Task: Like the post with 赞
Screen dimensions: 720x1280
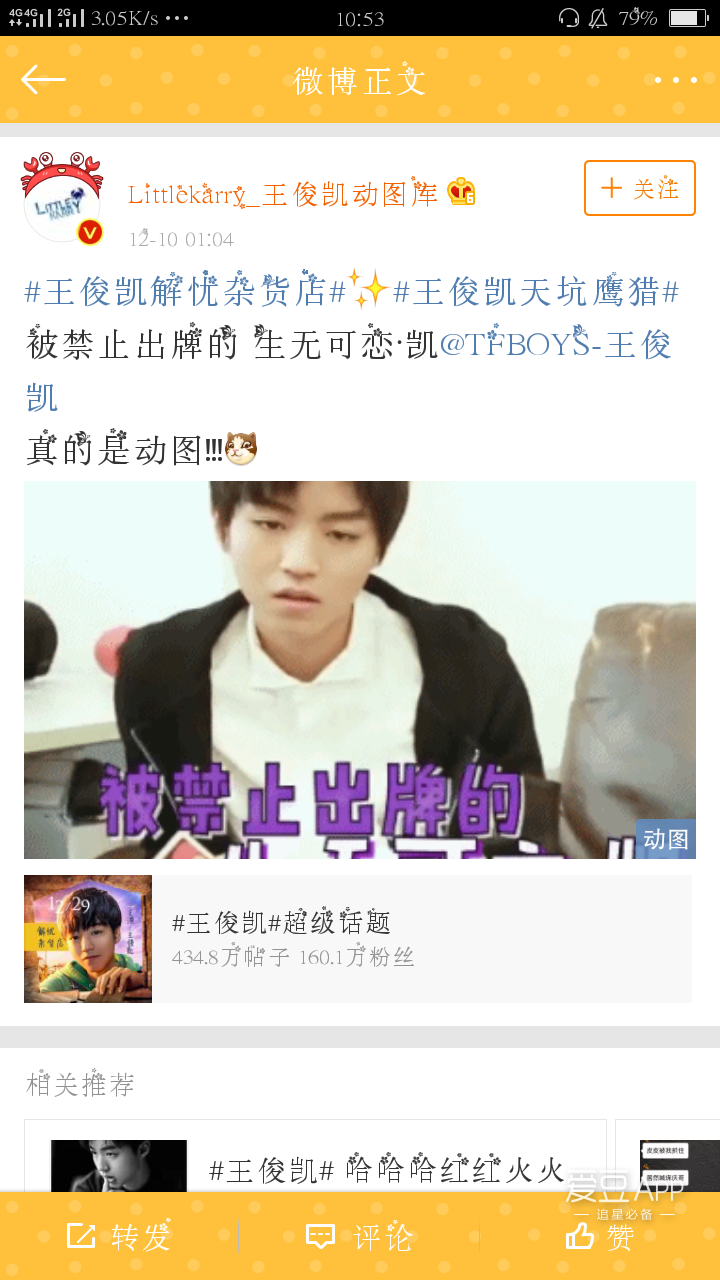Action: point(600,1237)
